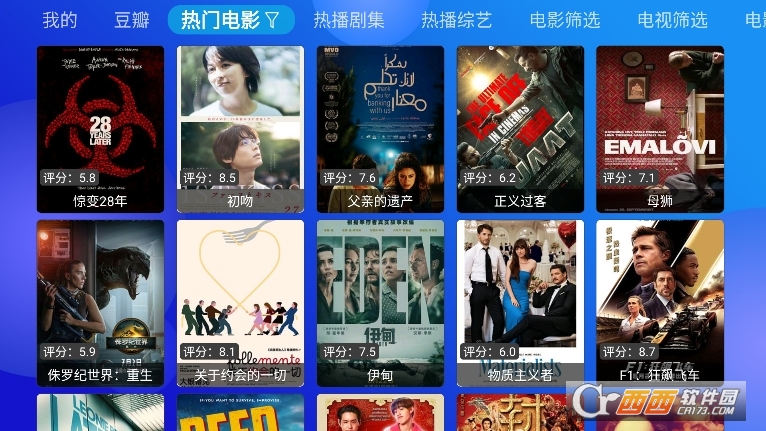Switch to the 我的 tab
Image resolution: width=766 pixels, height=431 pixels.
(59, 20)
